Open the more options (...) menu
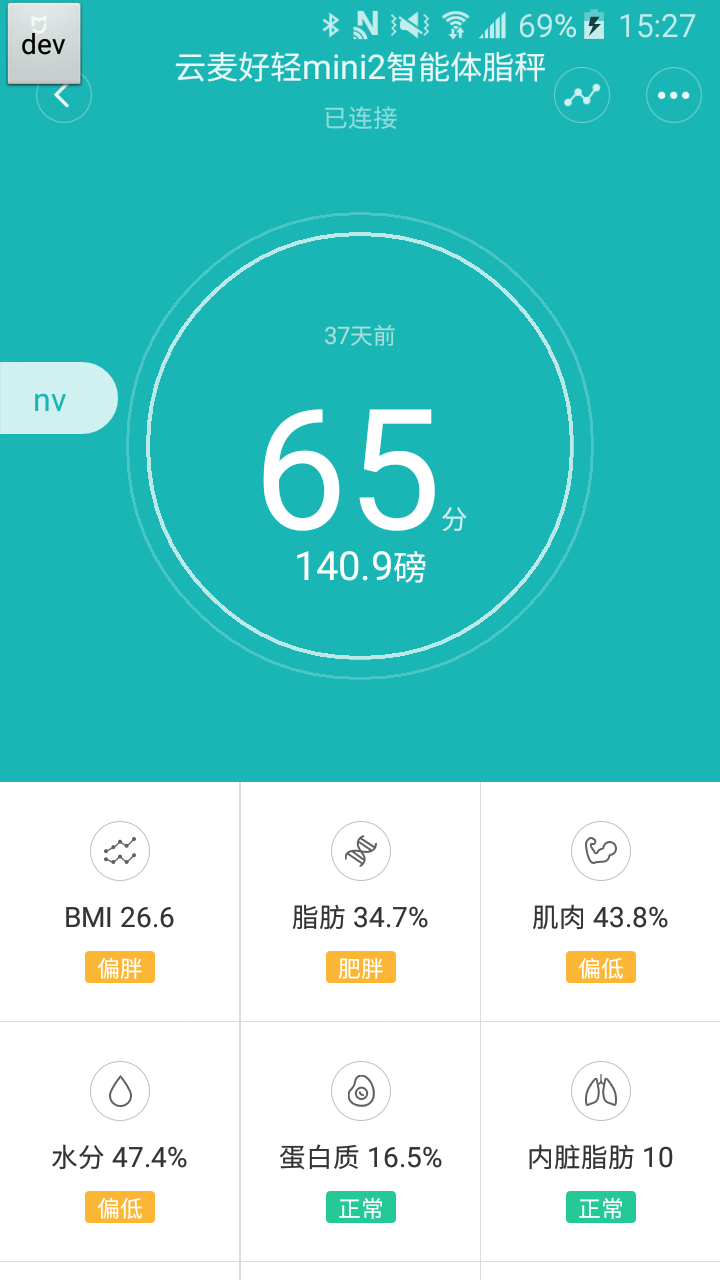720x1280 pixels. [x=673, y=94]
